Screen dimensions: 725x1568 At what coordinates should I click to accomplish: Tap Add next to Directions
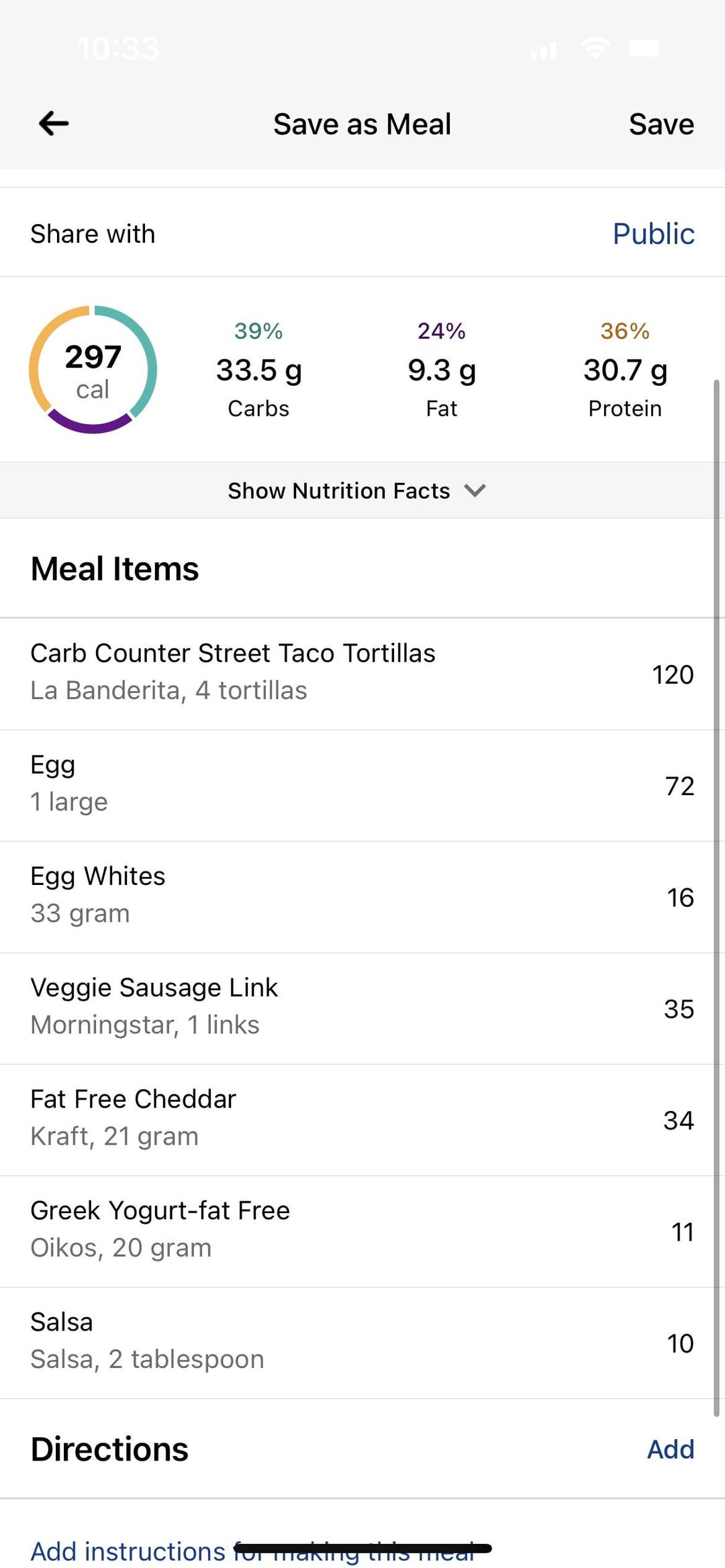[670, 1449]
